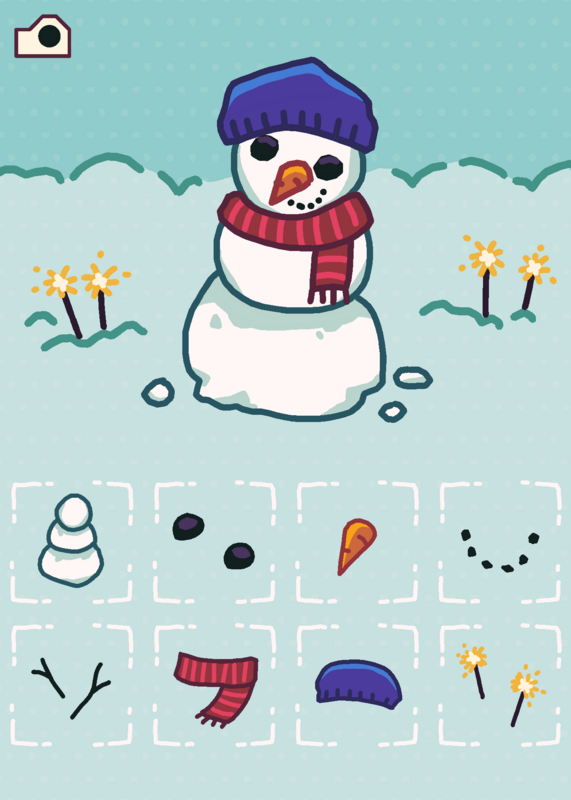571x800 pixels.
Task: Select the blue beanie hat tile
Action: pyautogui.click(x=357, y=684)
